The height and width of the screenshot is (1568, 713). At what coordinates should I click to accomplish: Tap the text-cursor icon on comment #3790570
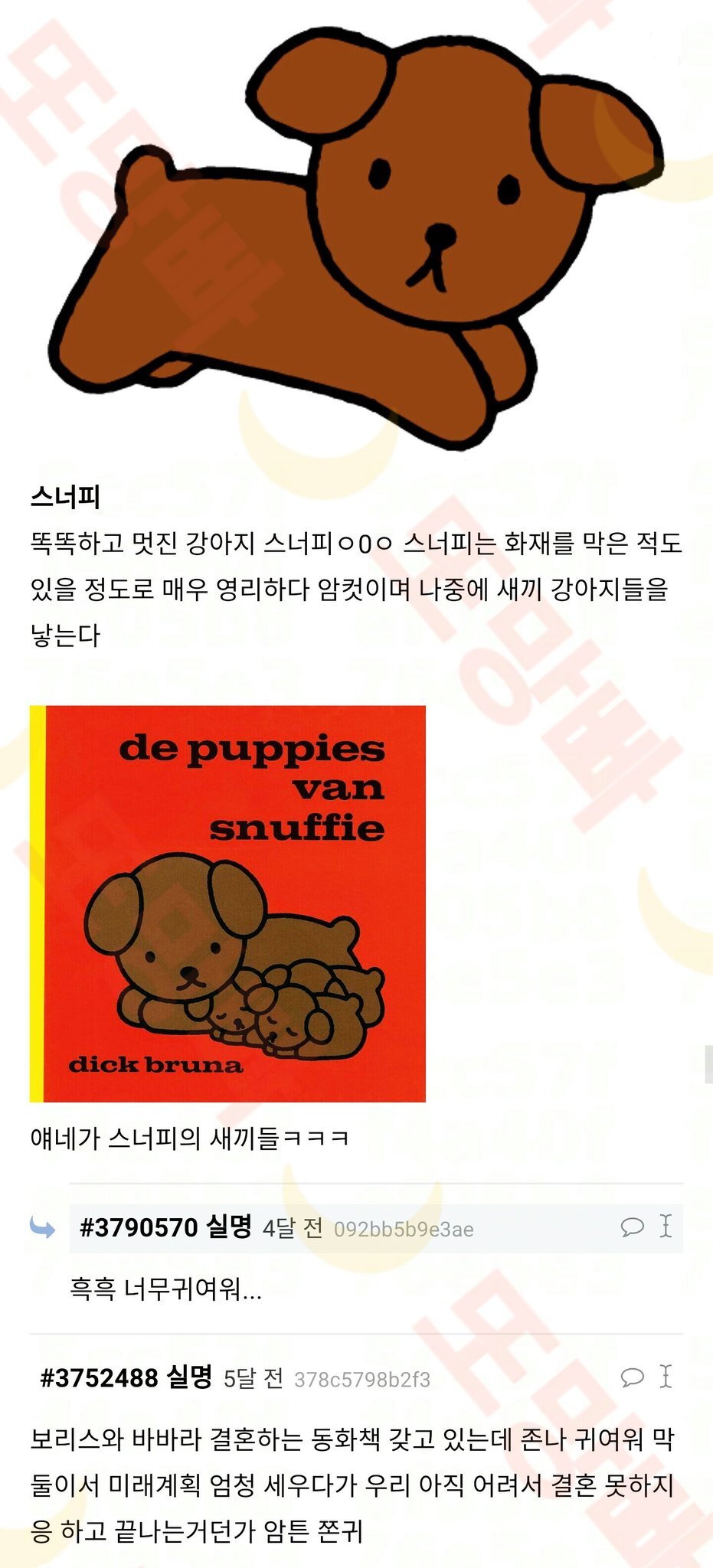point(666,1227)
